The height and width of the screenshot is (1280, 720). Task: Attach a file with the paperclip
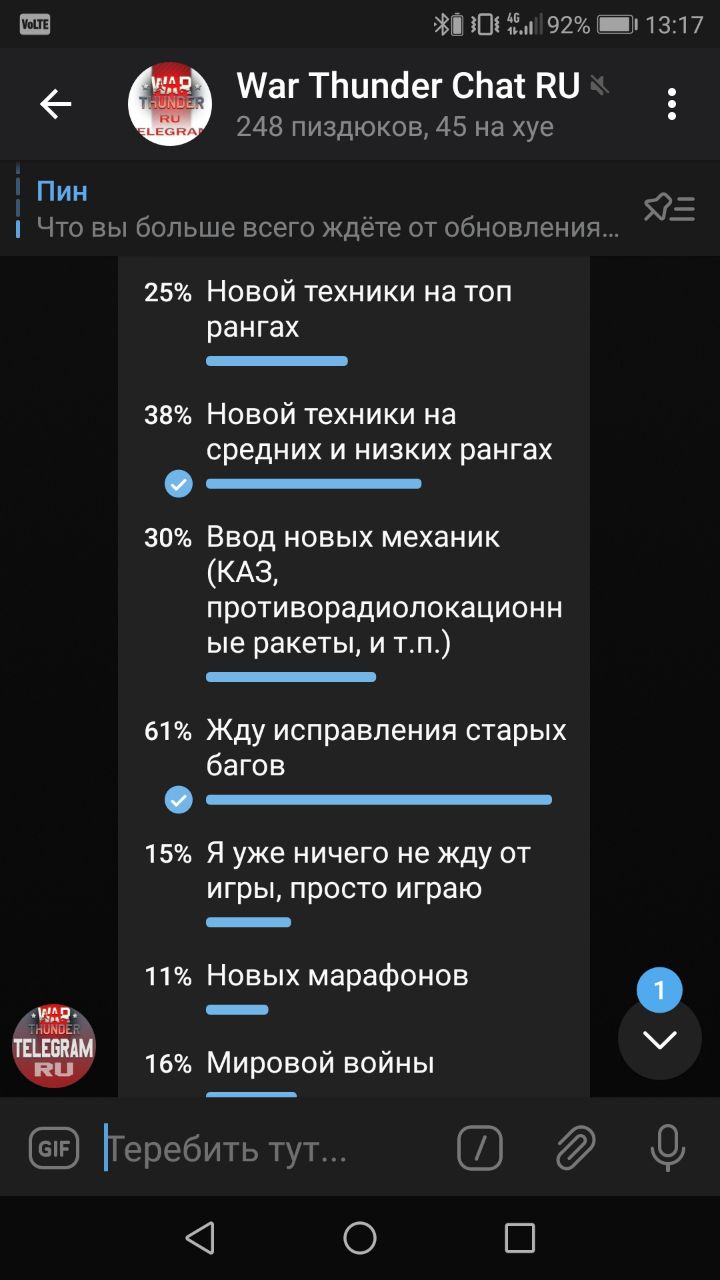point(575,1148)
